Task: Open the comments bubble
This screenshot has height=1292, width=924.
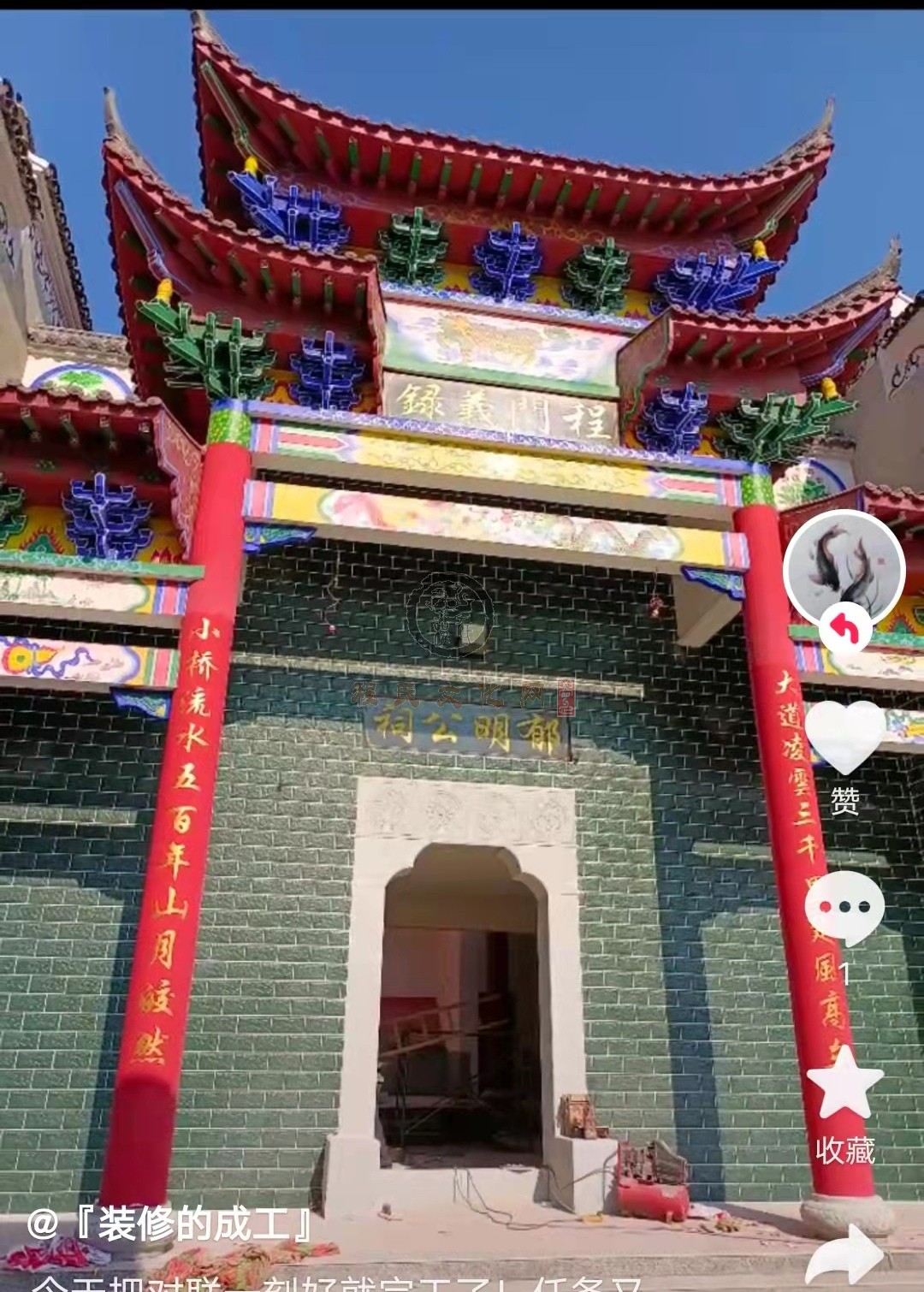Action: (844, 908)
